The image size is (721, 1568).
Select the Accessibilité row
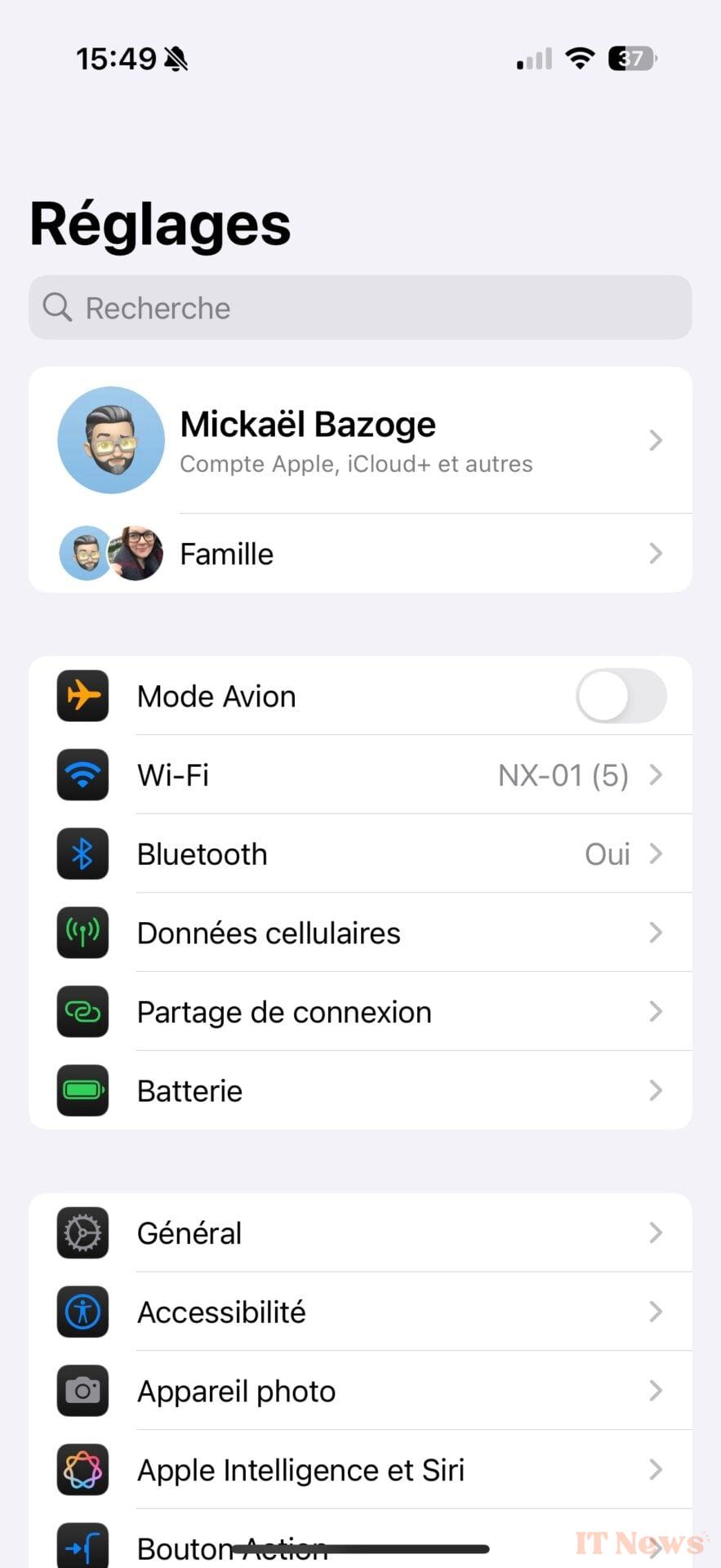tap(359, 1312)
